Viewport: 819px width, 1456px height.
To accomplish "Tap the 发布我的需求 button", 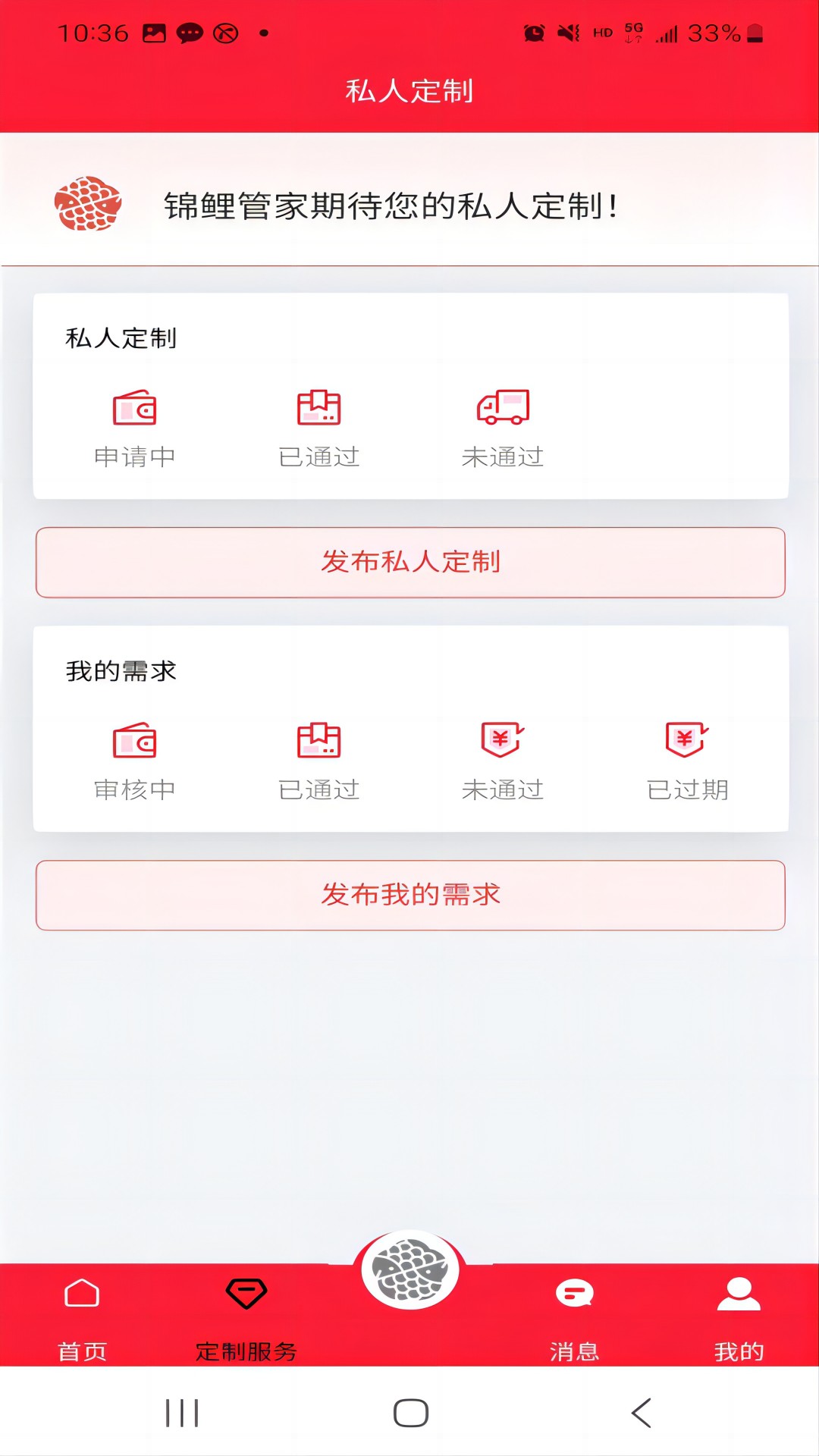I will pyautogui.click(x=410, y=895).
